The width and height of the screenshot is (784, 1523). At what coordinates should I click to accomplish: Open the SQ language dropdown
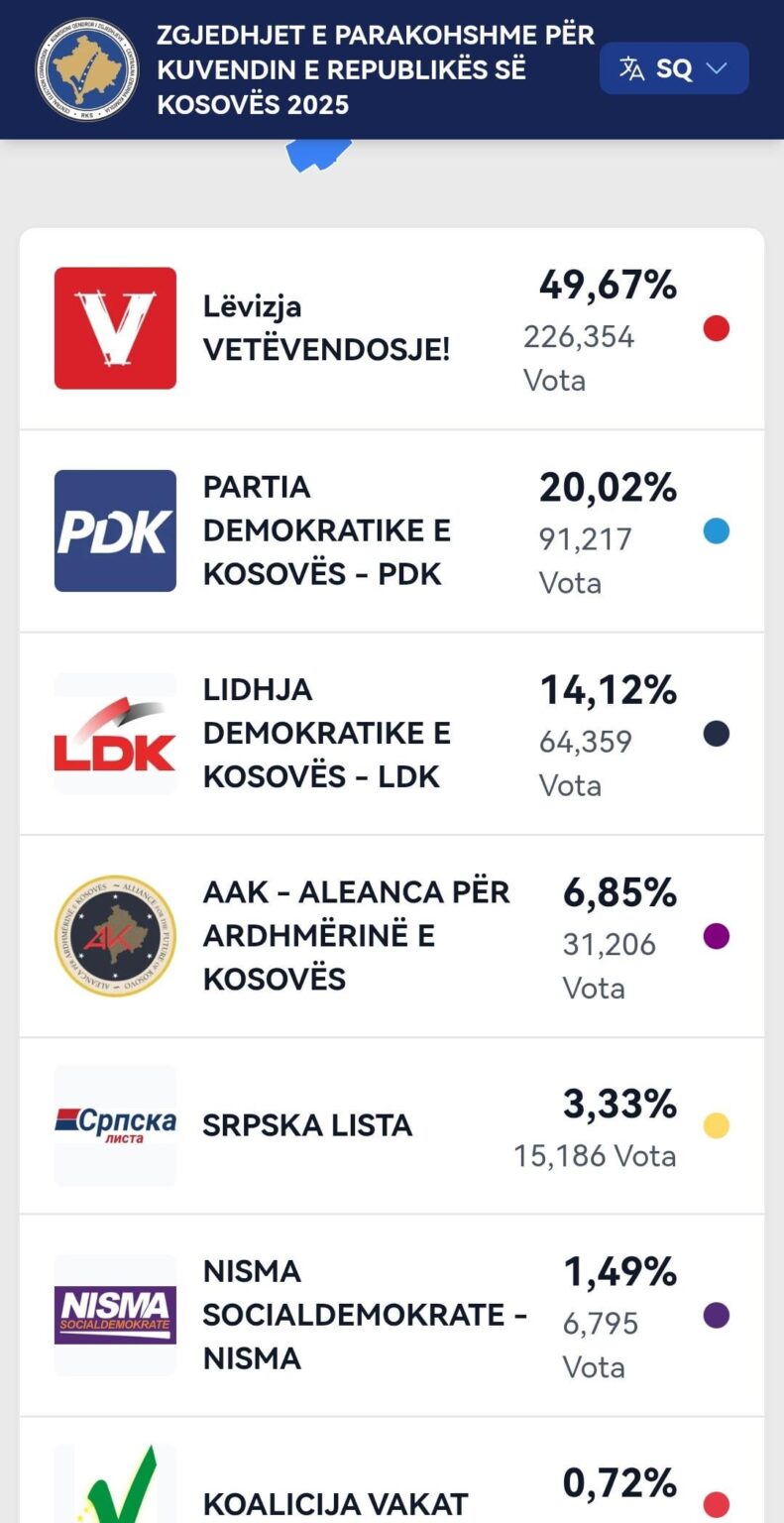(x=674, y=68)
